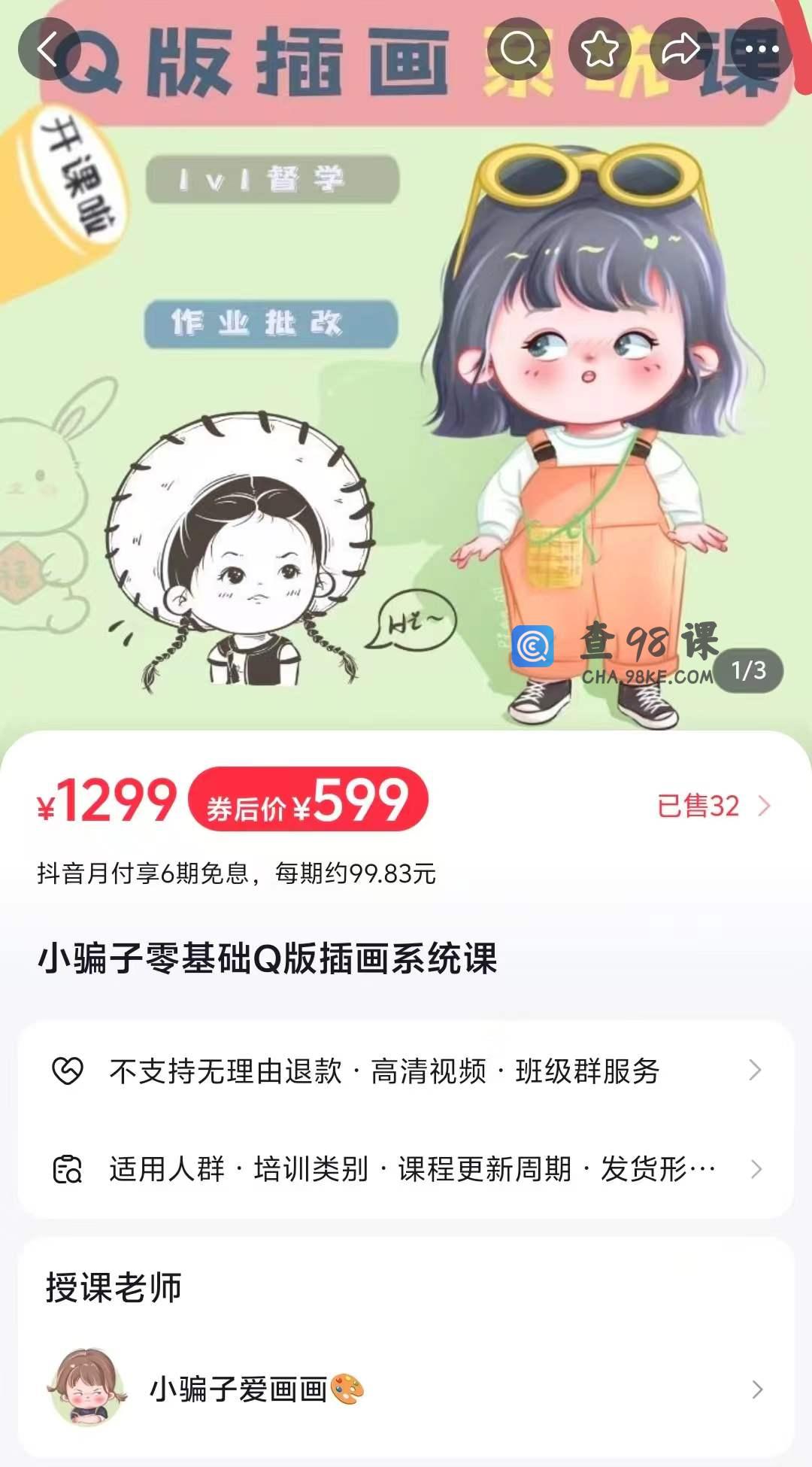Favorite this course with the star icon

point(600,50)
